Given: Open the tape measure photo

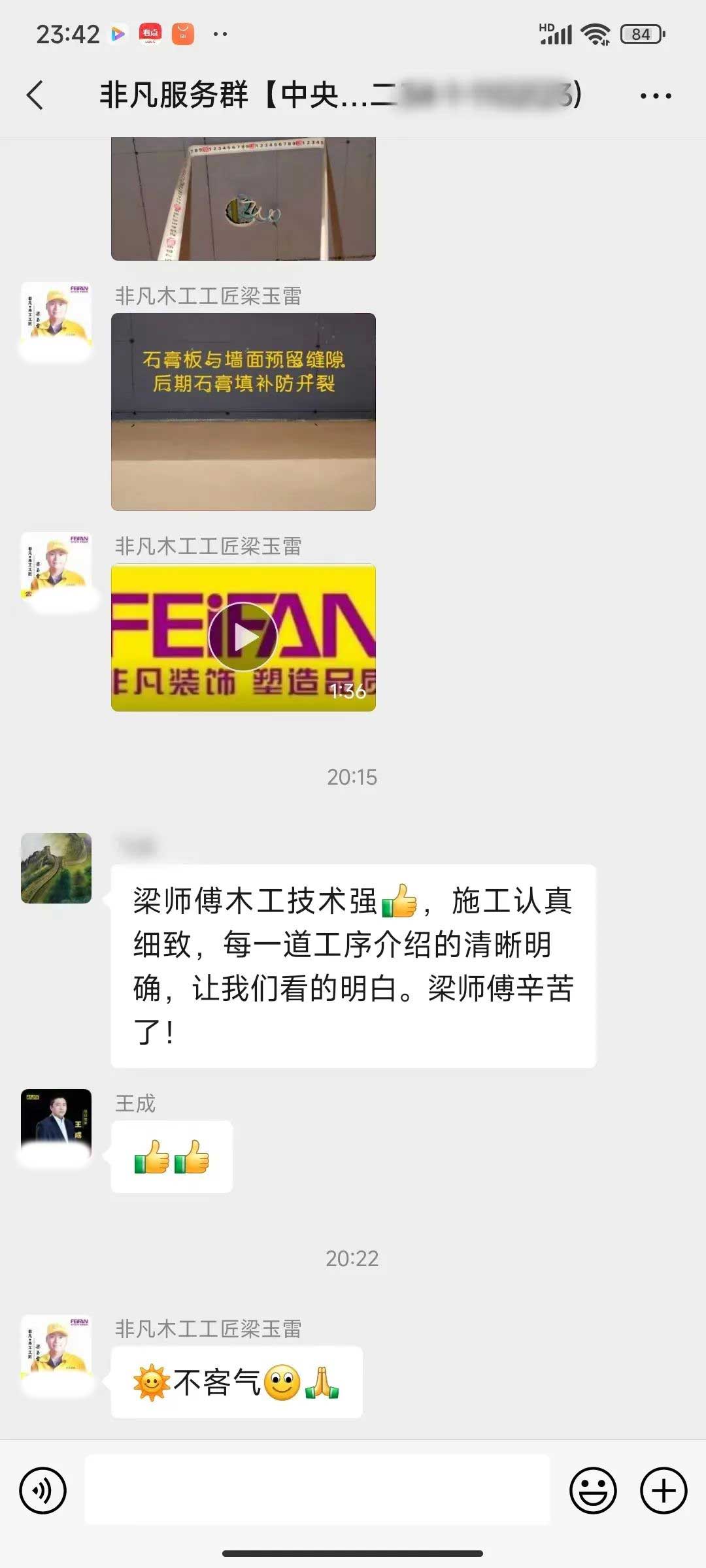Looking at the screenshot, I should tap(243, 199).
